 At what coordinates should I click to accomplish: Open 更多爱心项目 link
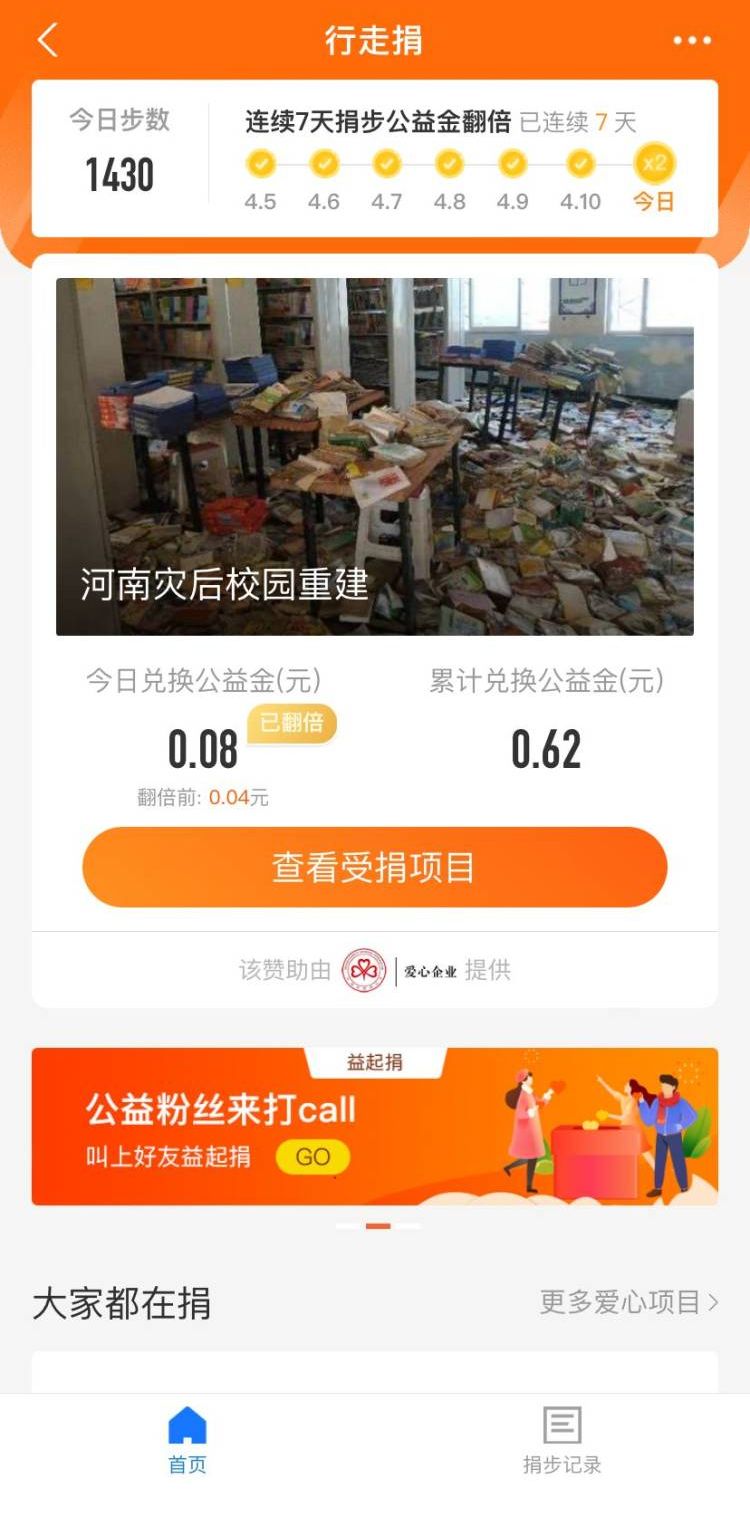click(628, 1302)
